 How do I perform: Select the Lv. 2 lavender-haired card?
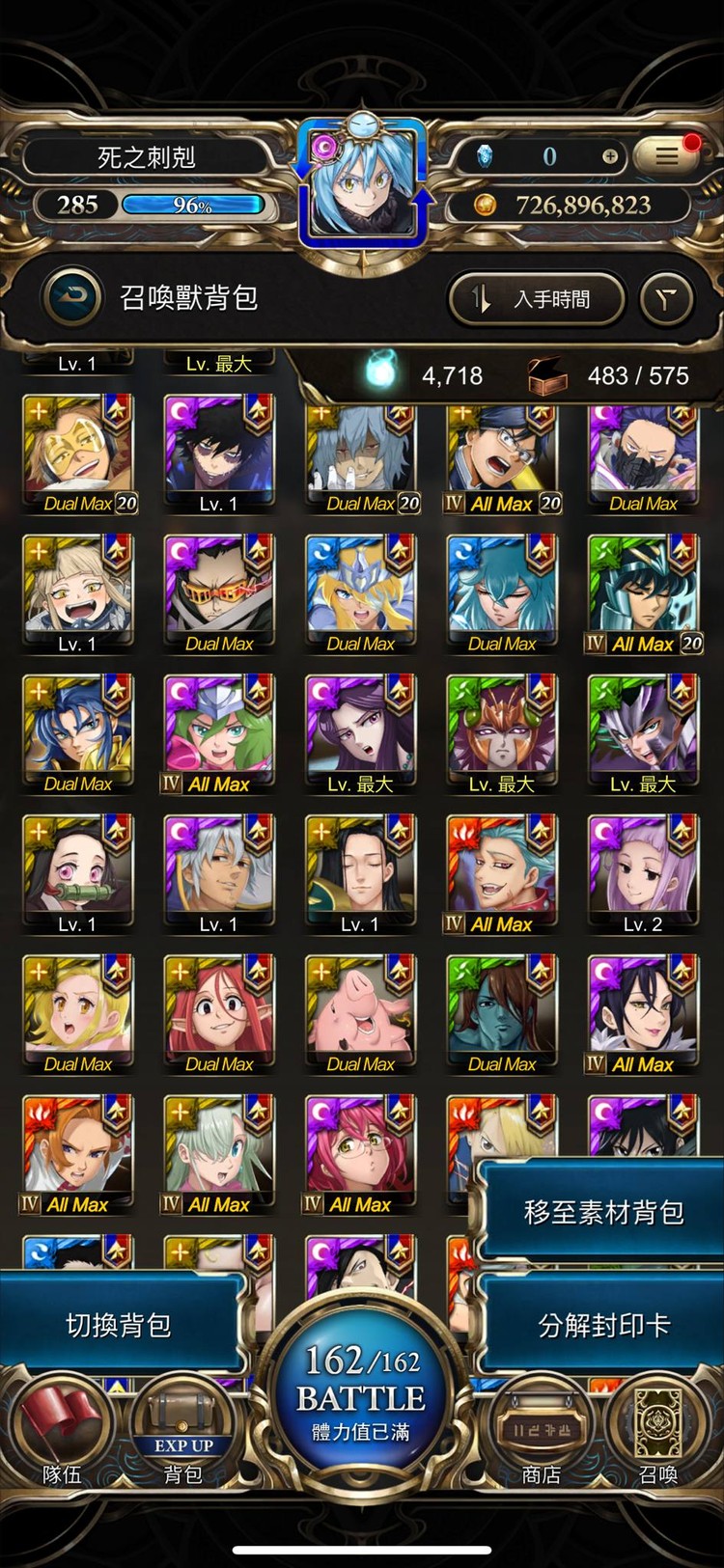(x=643, y=872)
